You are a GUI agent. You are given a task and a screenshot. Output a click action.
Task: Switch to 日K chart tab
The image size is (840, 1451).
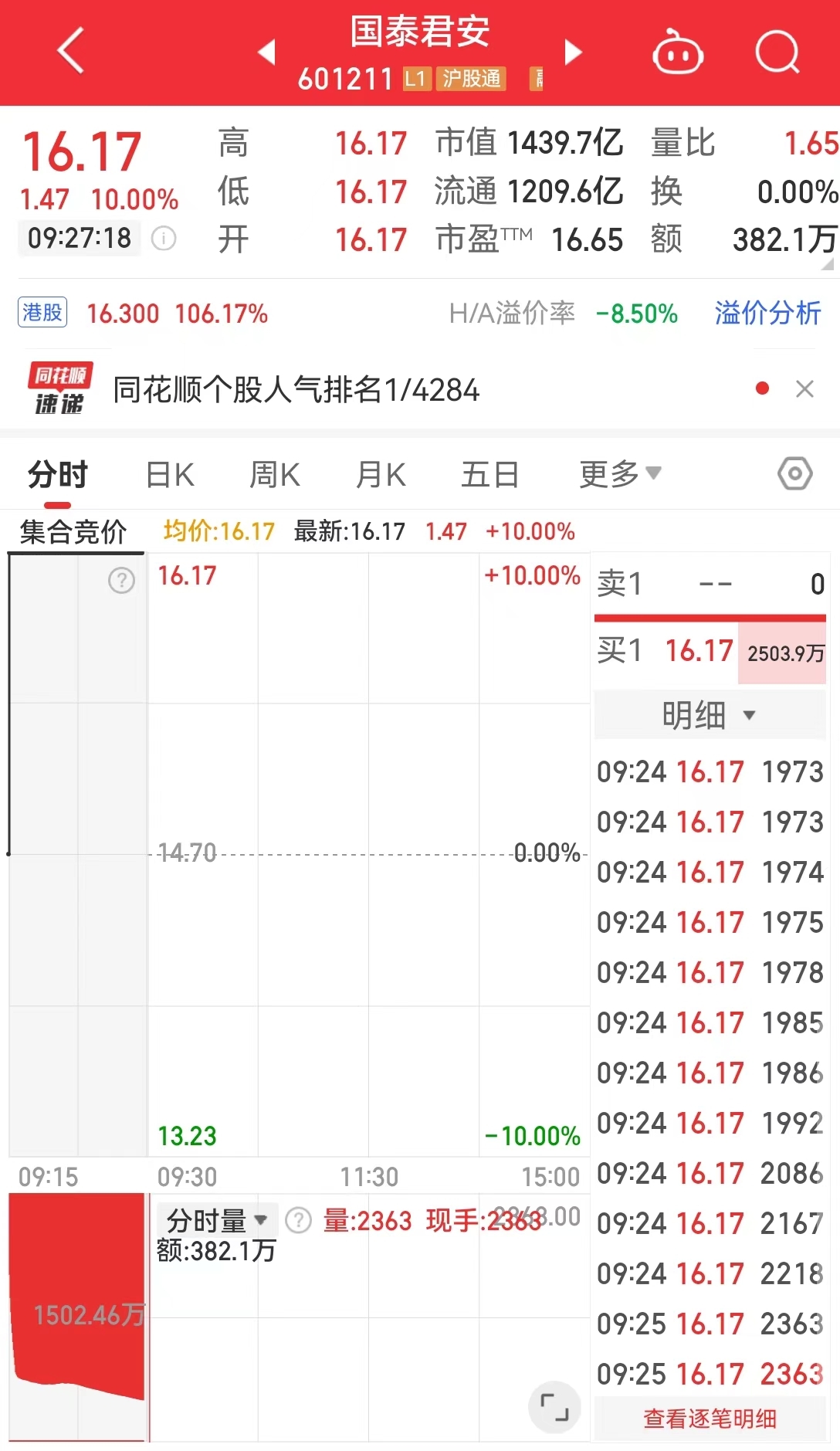pyautogui.click(x=170, y=474)
